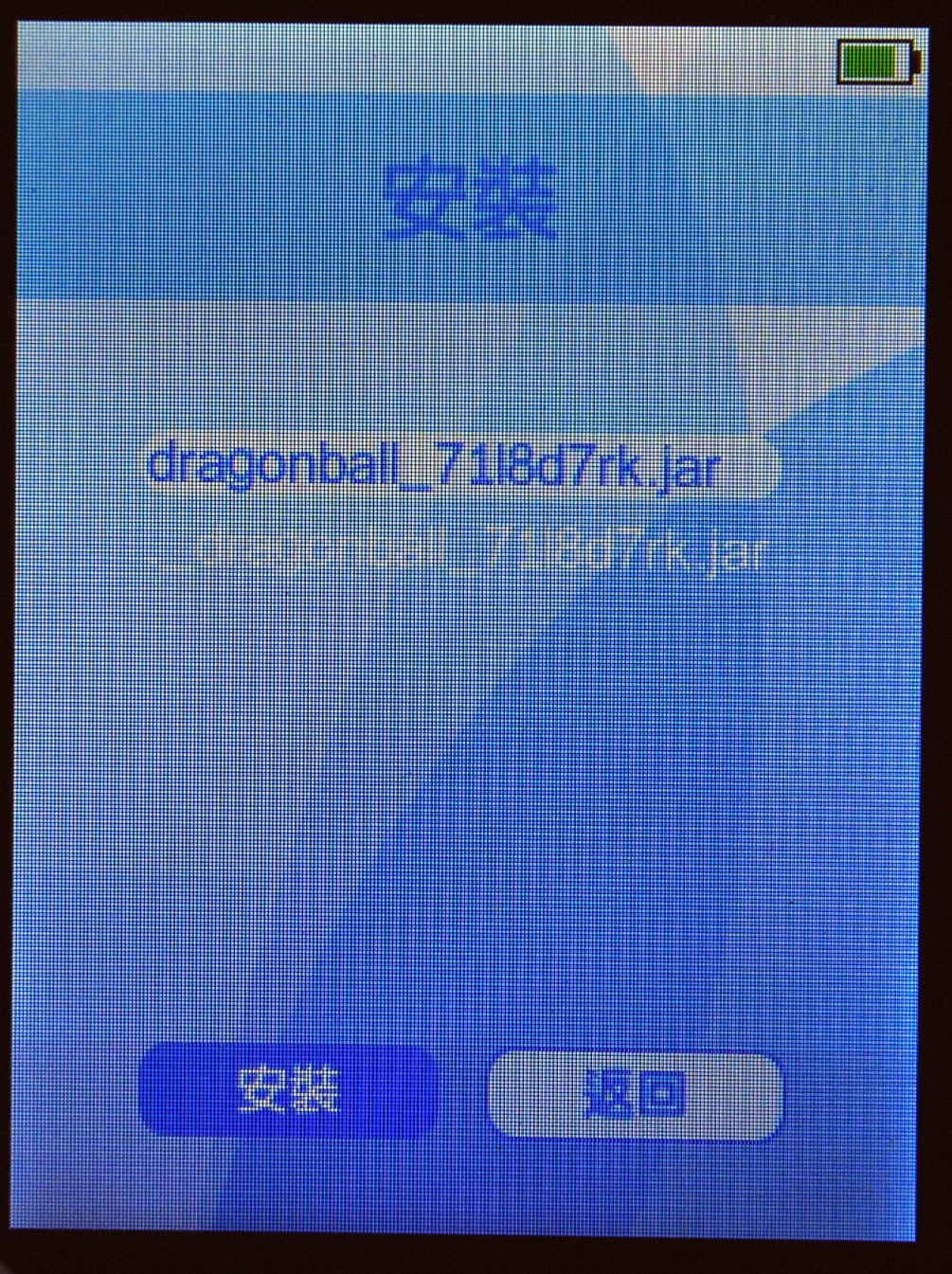Viewport: 952px width, 1274px height.
Task: Tap the 安裝 (Install) button
Action: coord(287,1091)
